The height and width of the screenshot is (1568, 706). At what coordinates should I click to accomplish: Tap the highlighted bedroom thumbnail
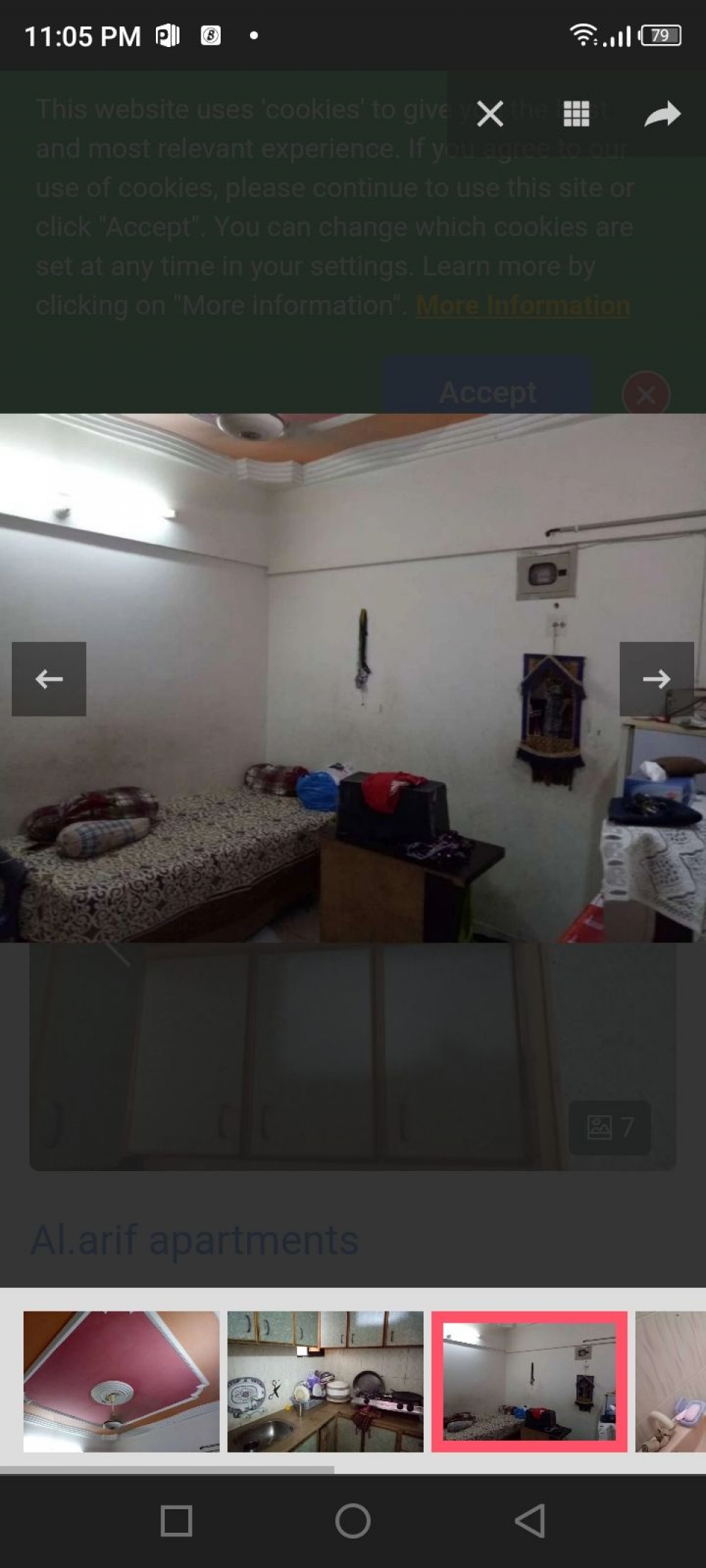(x=529, y=1381)
